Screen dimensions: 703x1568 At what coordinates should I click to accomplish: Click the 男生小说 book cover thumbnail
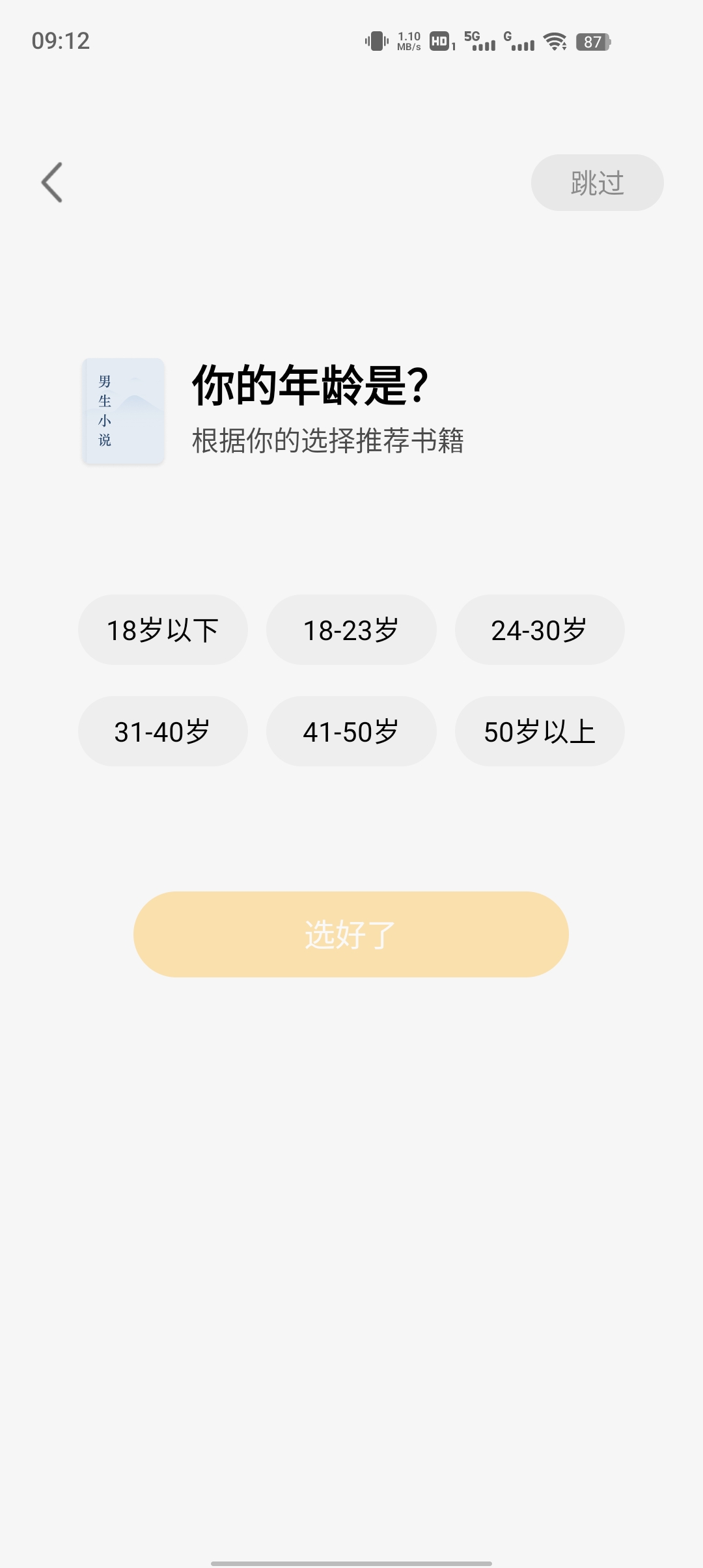124,412
